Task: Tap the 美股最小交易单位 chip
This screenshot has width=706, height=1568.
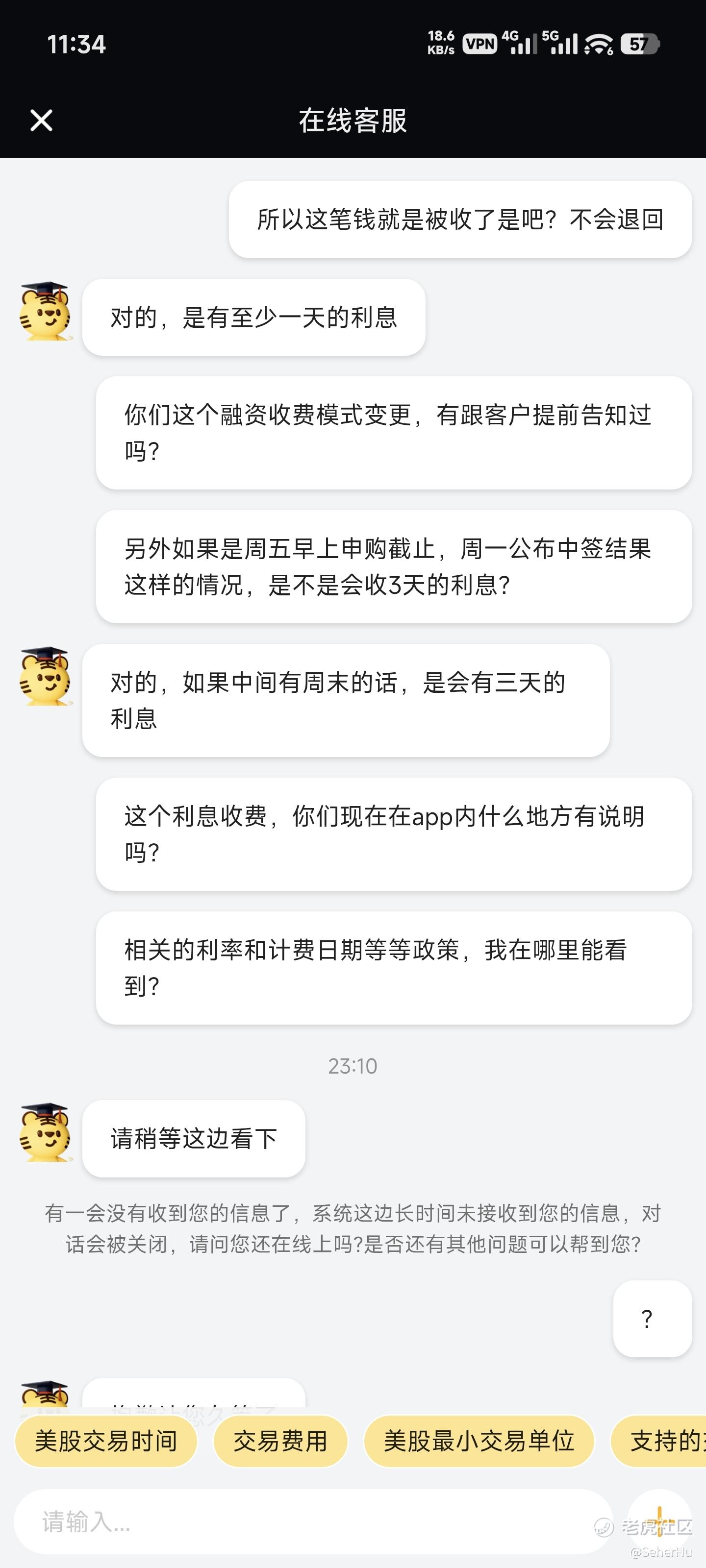Action: click(x=478, y=1441)
